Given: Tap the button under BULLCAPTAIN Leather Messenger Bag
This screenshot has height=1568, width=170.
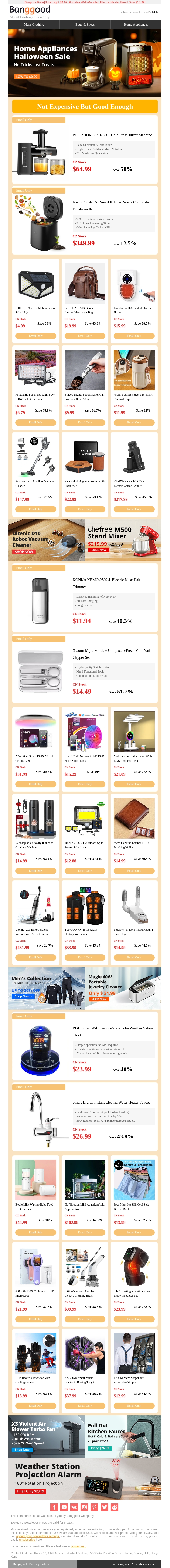Looking at the screenshot, I should pos(85,335).
